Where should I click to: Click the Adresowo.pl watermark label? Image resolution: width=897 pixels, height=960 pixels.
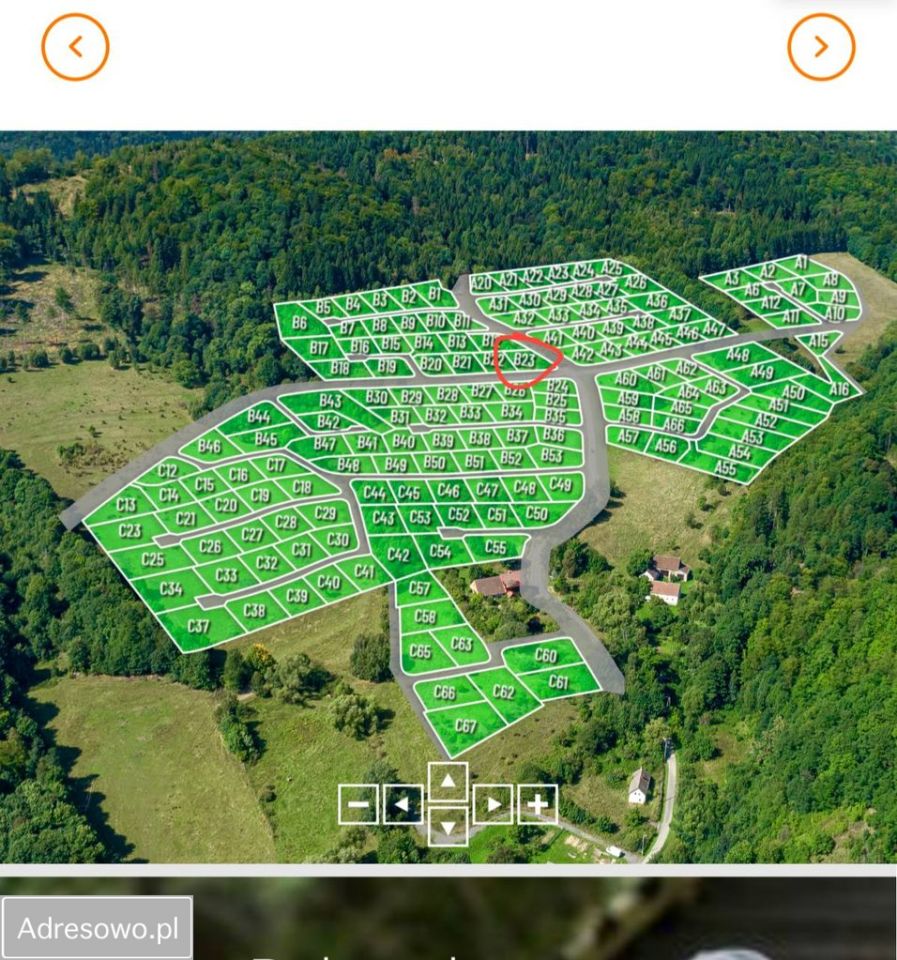click(x=96, y=925)
